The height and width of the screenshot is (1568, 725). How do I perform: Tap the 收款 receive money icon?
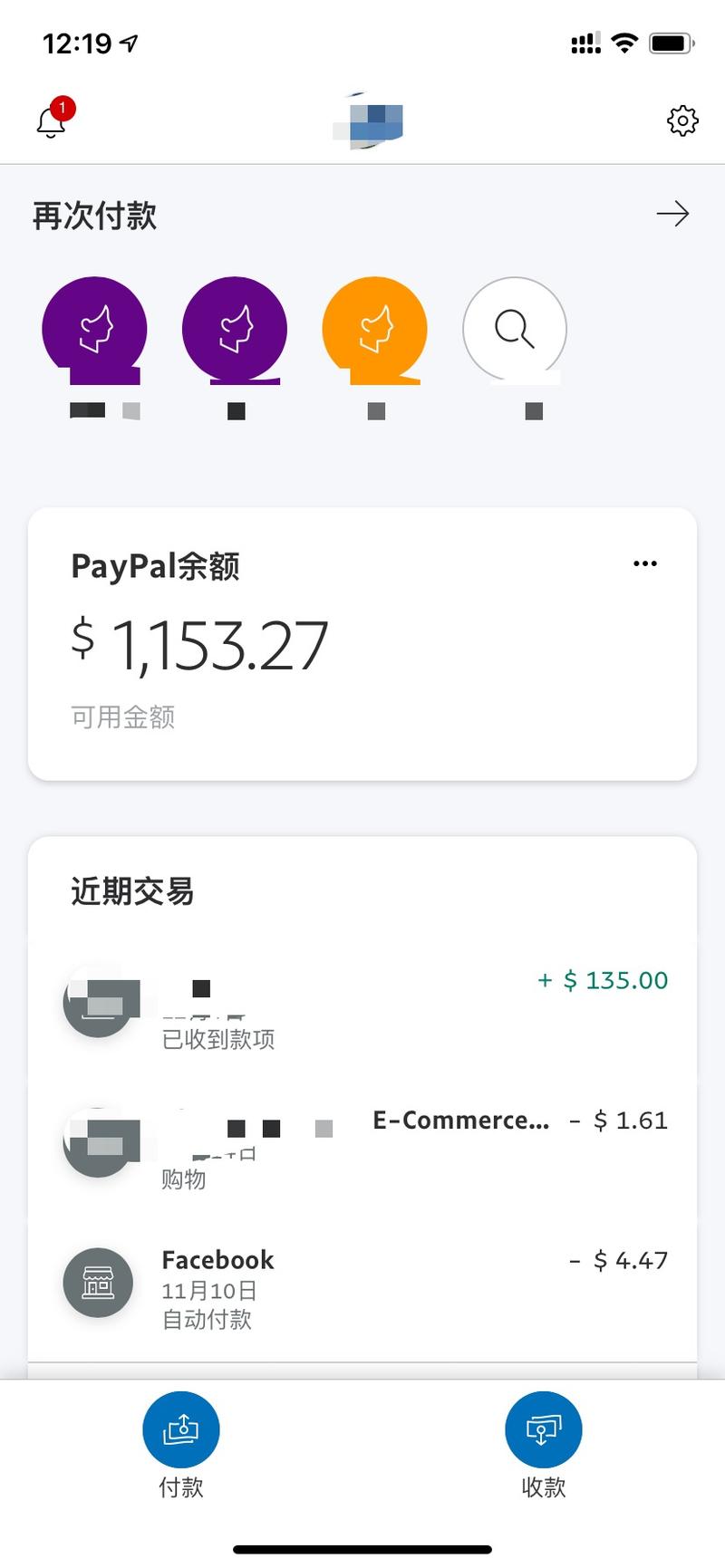pos(543,1429)
